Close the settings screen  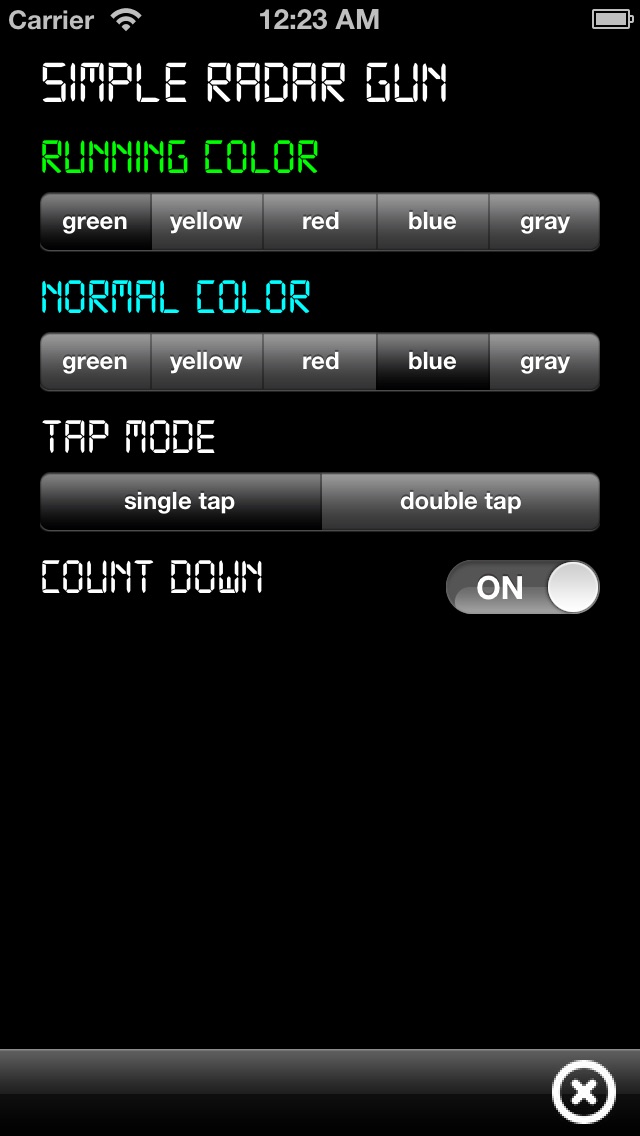[x=583, y=1092]
